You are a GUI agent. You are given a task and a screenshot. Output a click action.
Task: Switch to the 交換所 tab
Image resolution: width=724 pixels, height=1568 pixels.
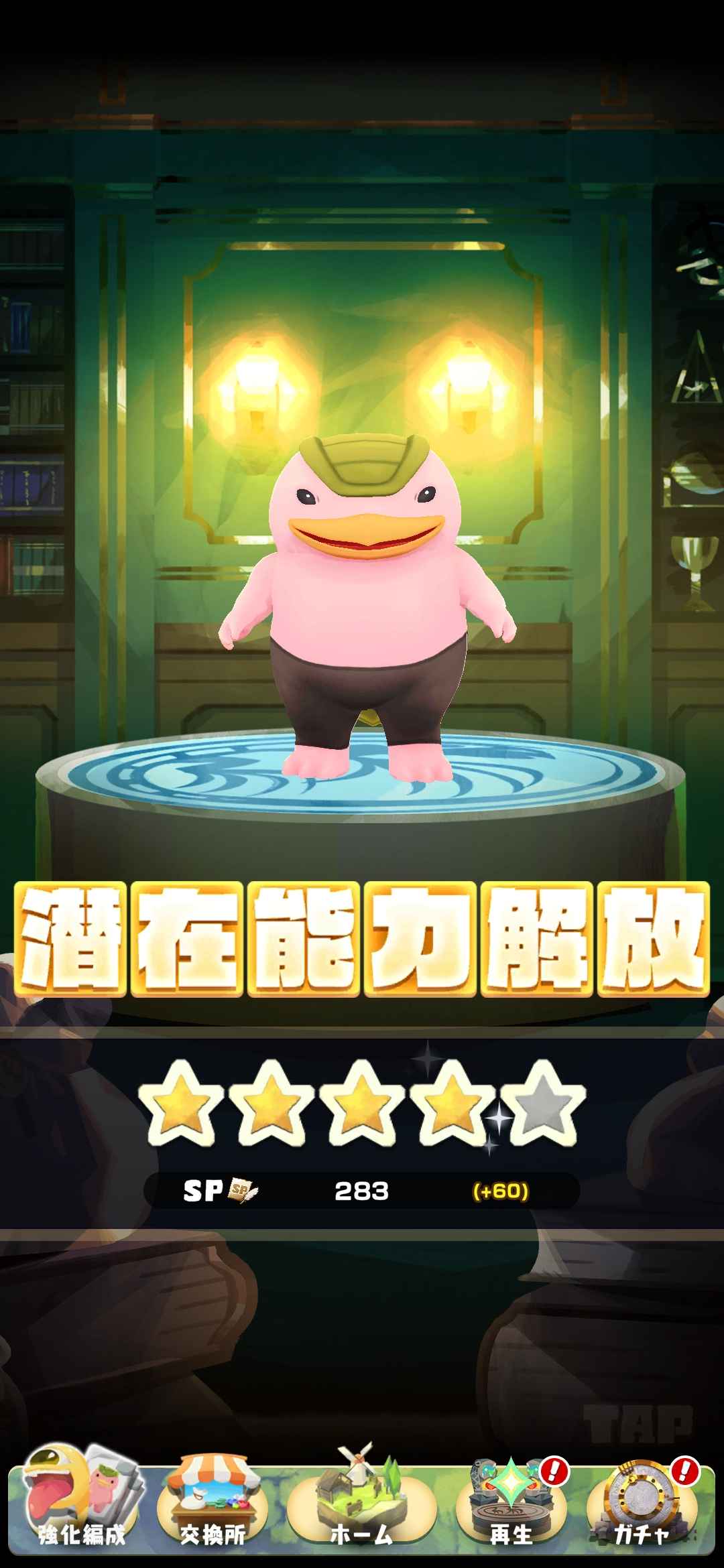(213, 1502)
